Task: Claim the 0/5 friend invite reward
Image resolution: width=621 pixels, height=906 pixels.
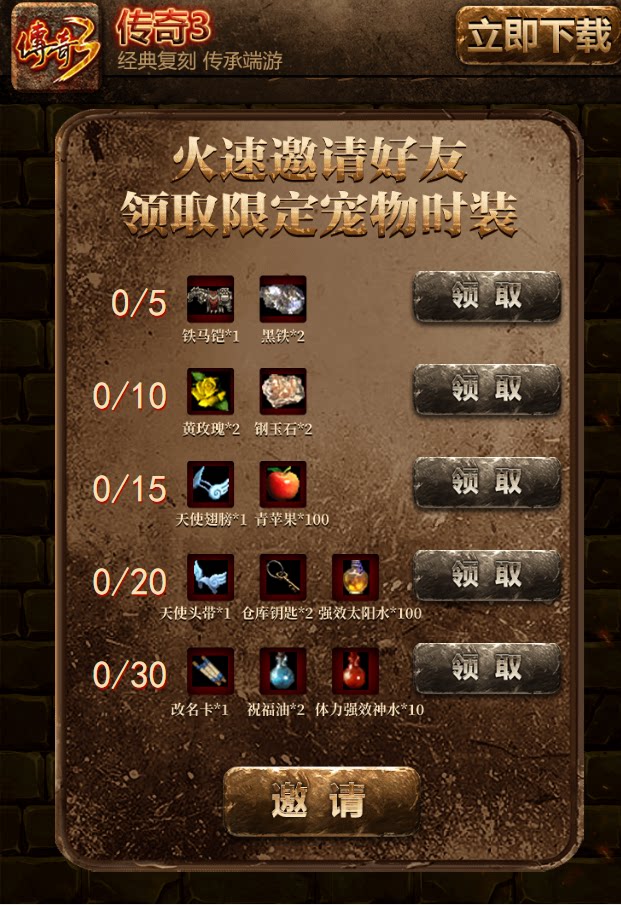Action: click(488, 296)
